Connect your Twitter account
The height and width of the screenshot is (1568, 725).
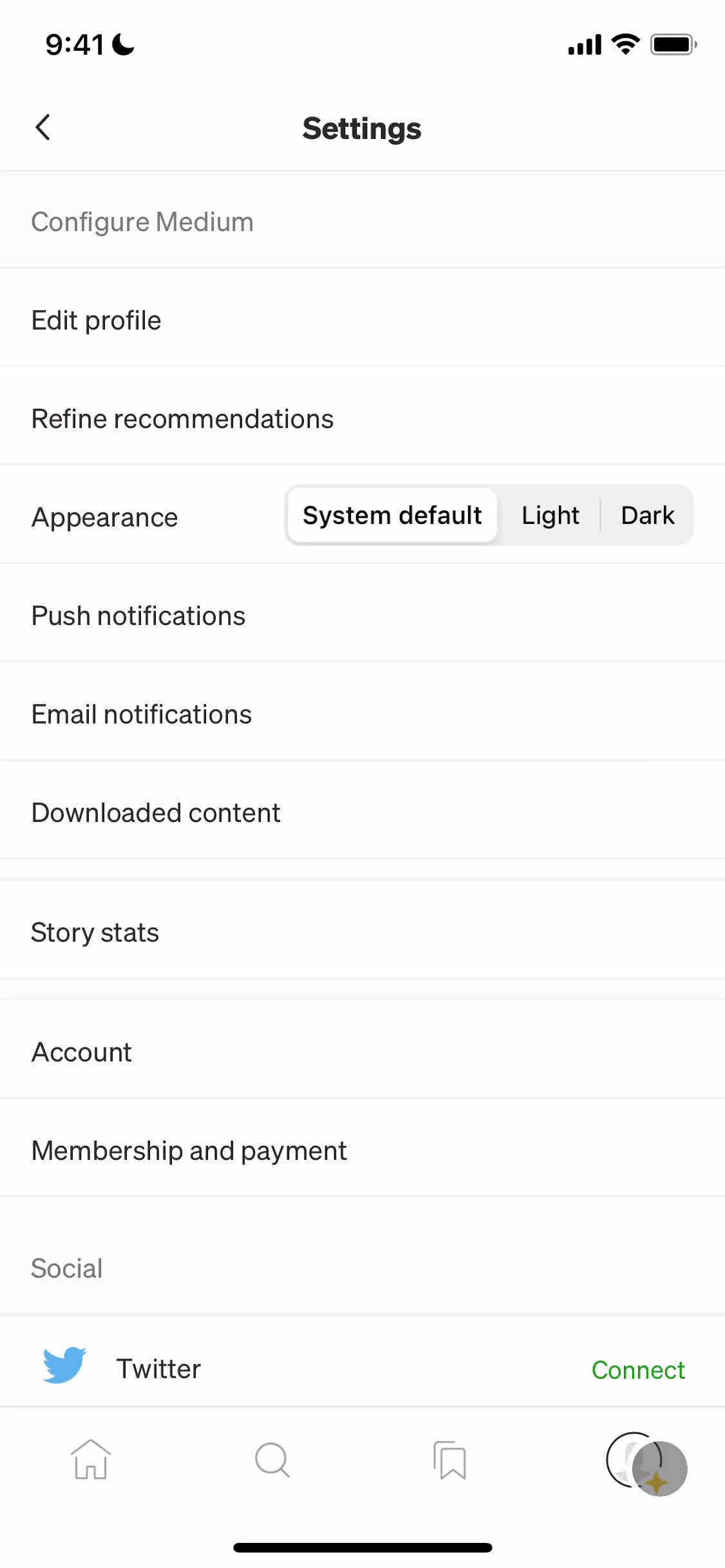(637, 1369)
